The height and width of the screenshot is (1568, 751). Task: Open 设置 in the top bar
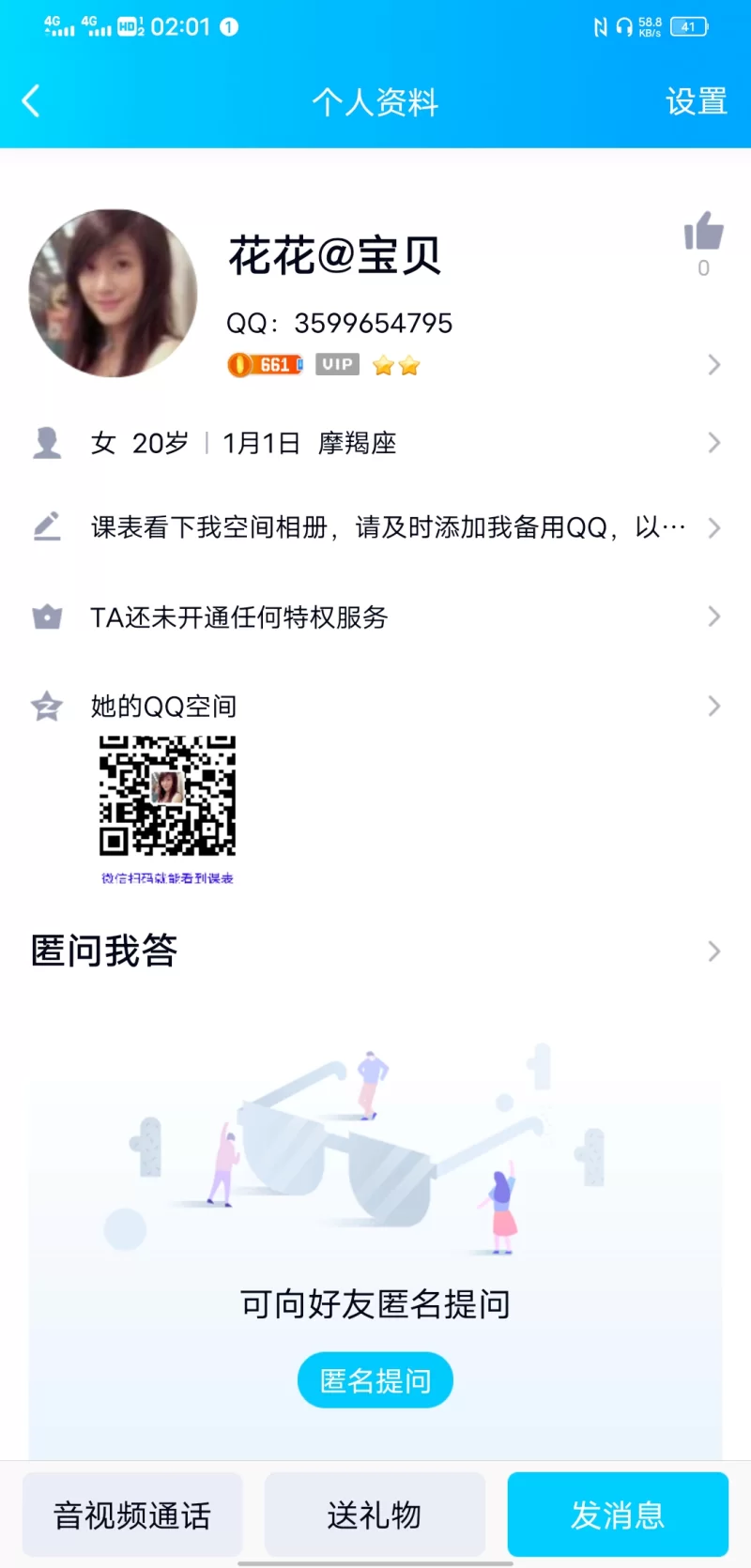click(696, 101)
